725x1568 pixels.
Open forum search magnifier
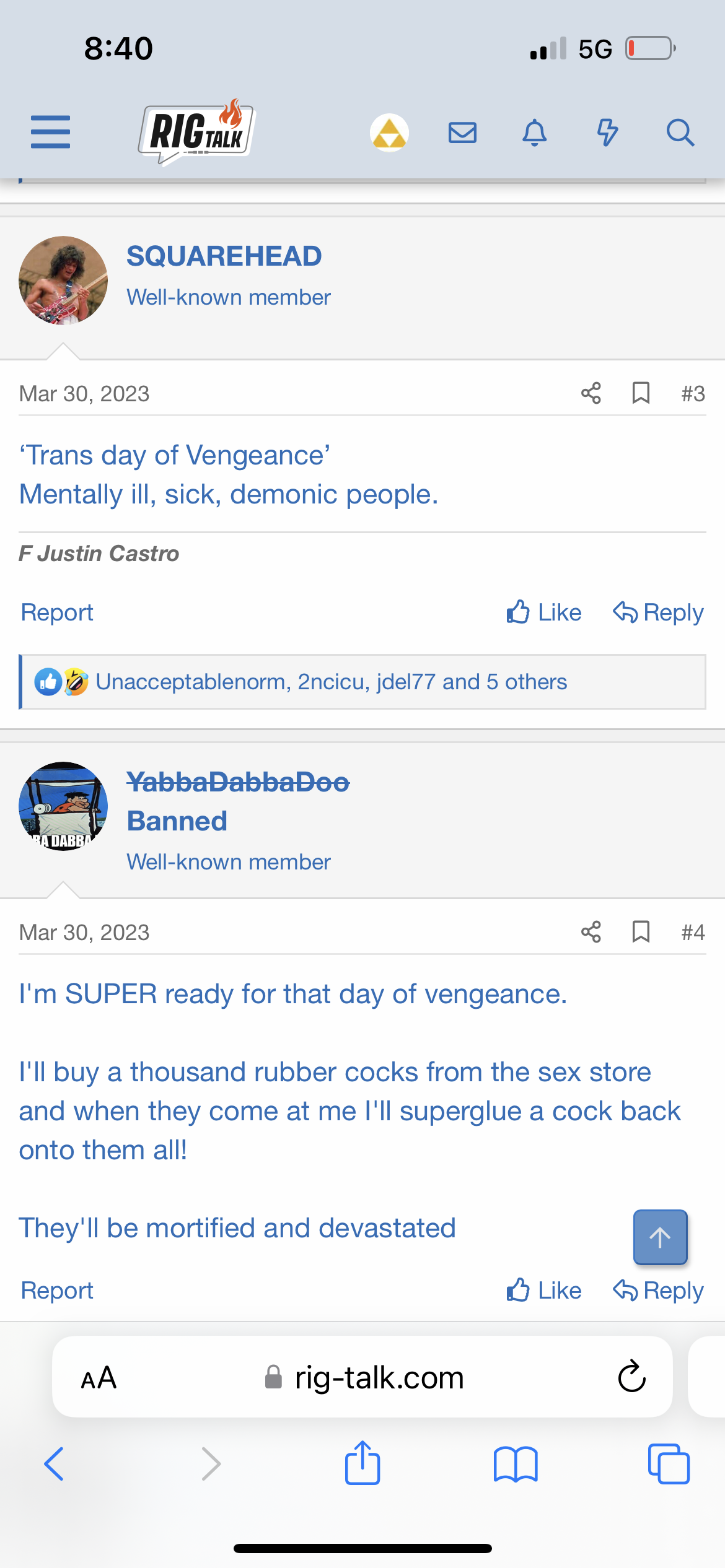[680, 133]
